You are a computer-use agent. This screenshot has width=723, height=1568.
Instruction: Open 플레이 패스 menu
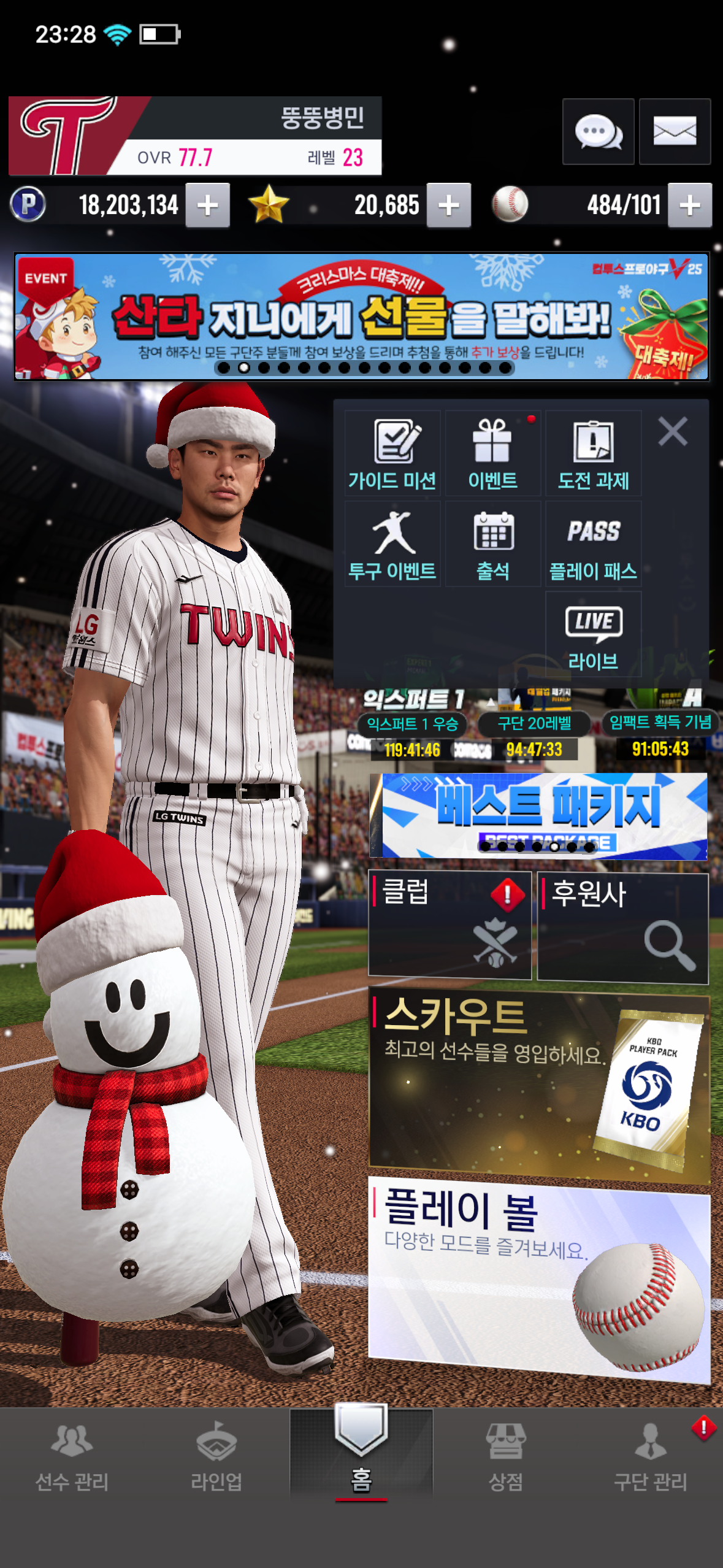[x=593, y=544]
